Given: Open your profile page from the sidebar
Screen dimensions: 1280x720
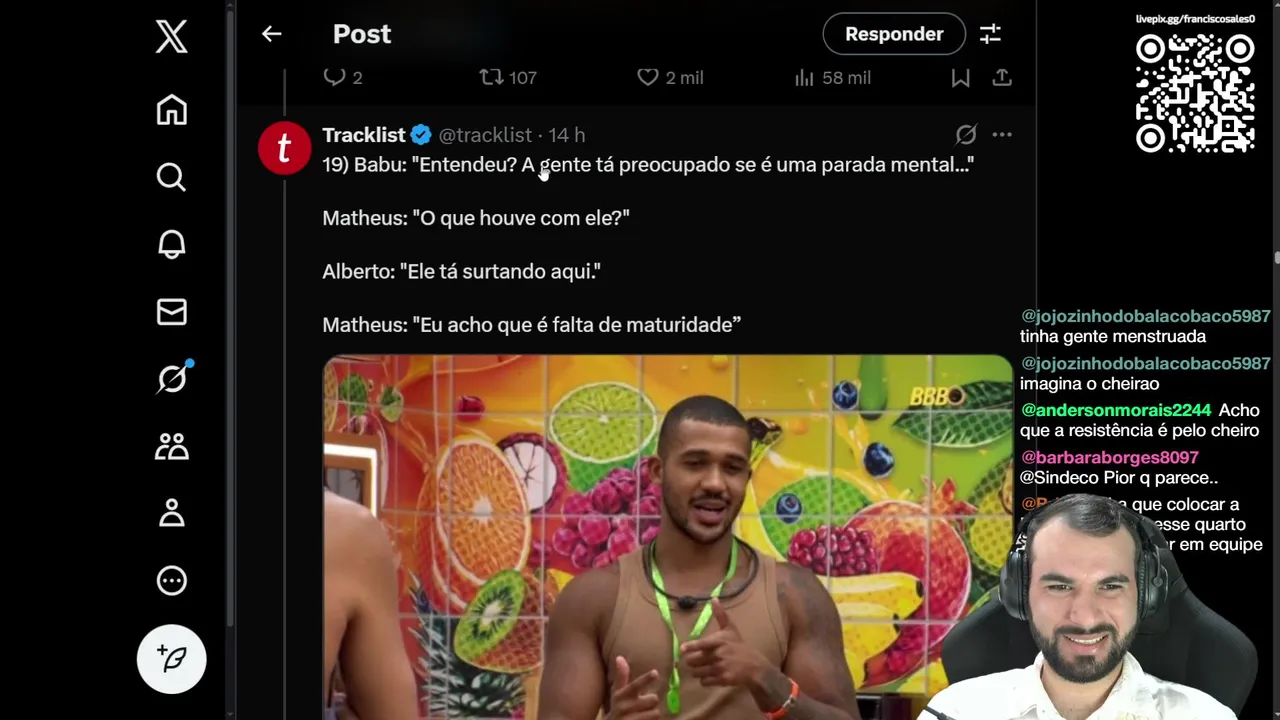Looking at the screenshot, I should tap(172, 513).
